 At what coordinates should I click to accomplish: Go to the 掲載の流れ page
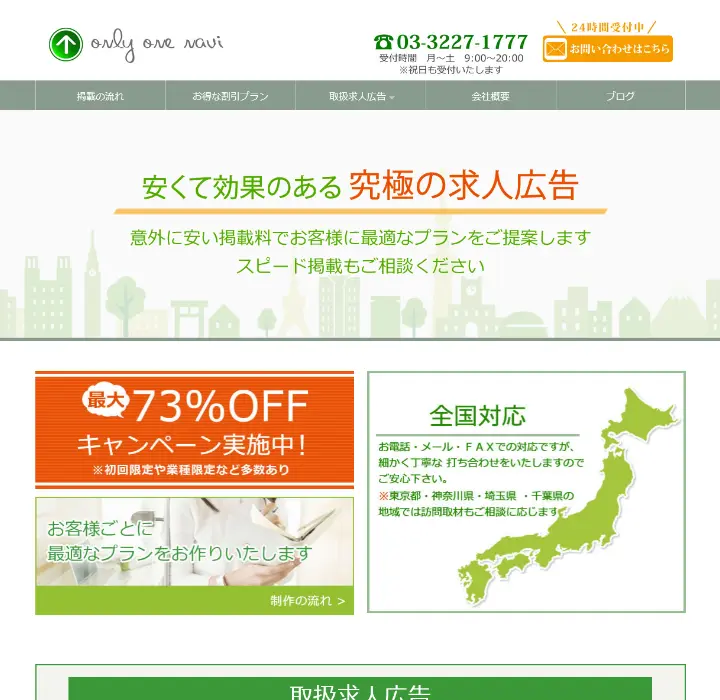100,97
